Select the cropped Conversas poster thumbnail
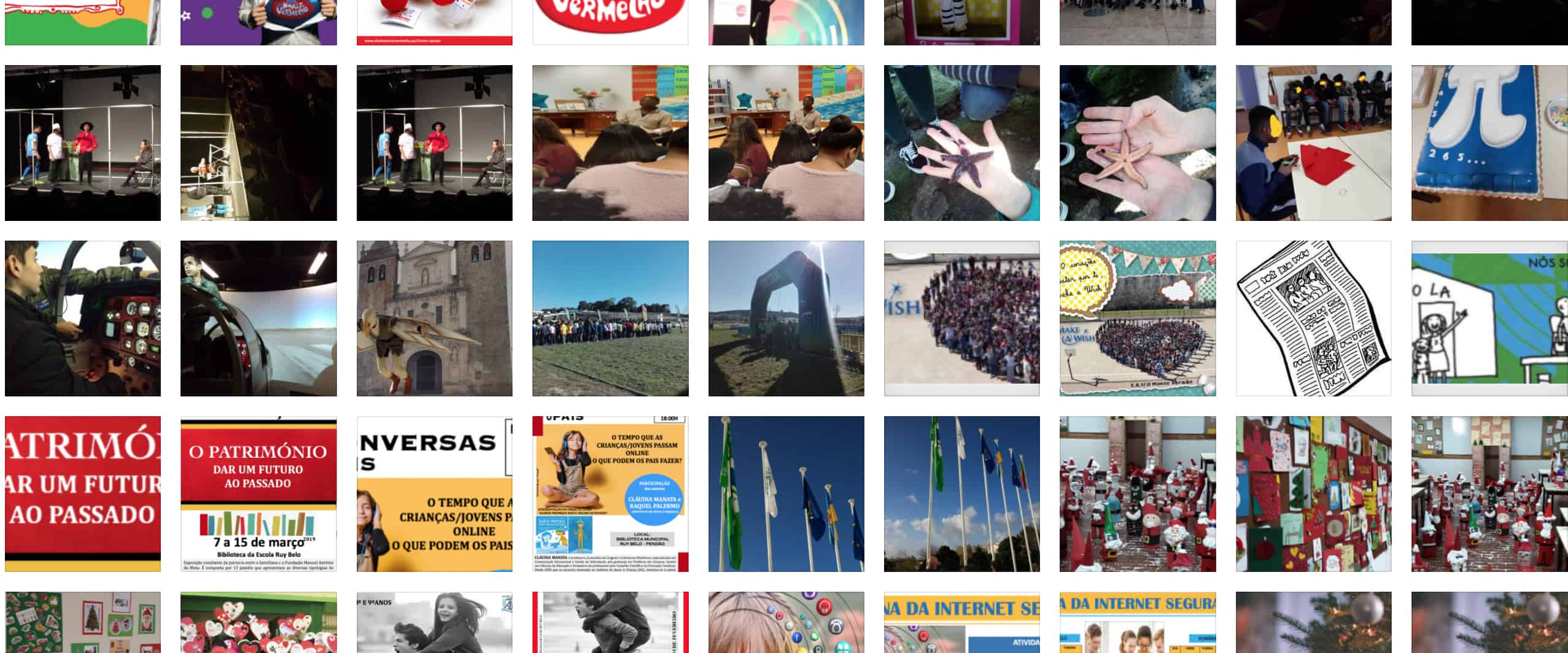 434,494
